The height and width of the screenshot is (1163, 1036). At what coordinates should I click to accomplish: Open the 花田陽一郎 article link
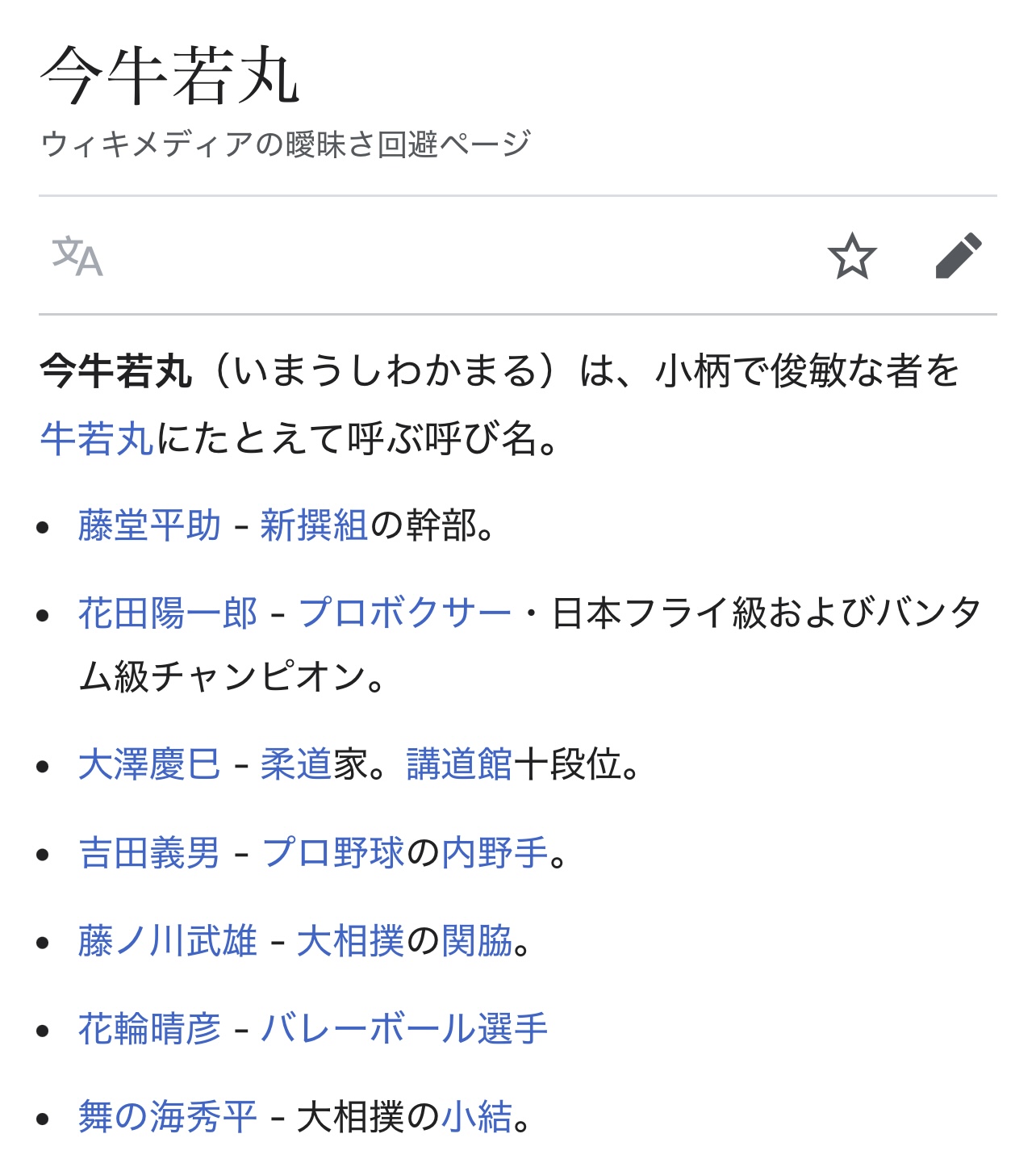[x=168, y=613]
